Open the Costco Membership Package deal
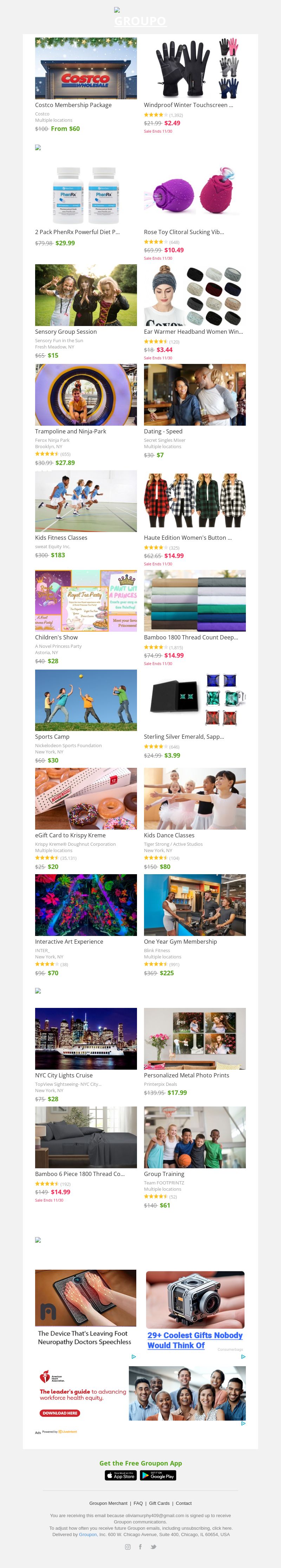 click(x=73, y=105)
